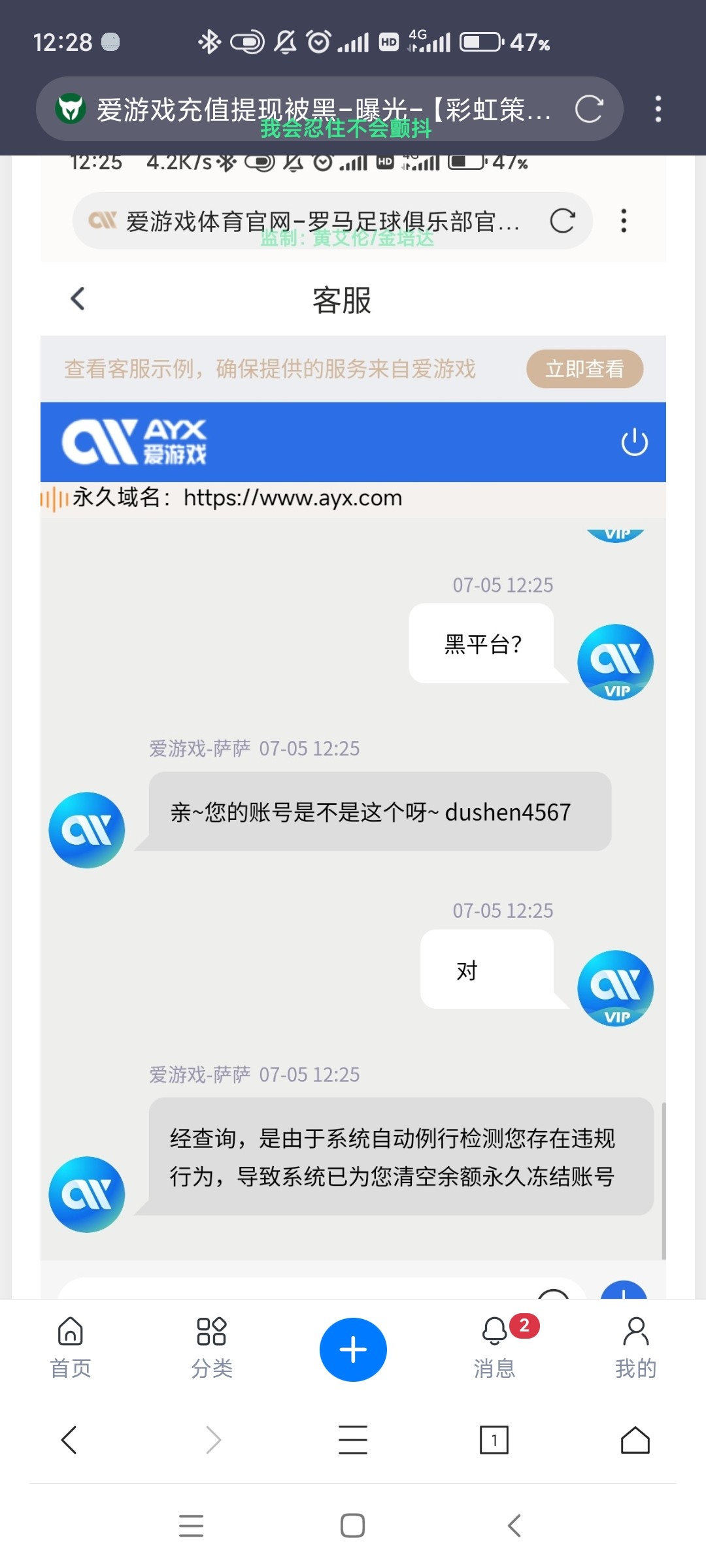
Task: Go to the 首页 tab
Action: pos(71,1347)
